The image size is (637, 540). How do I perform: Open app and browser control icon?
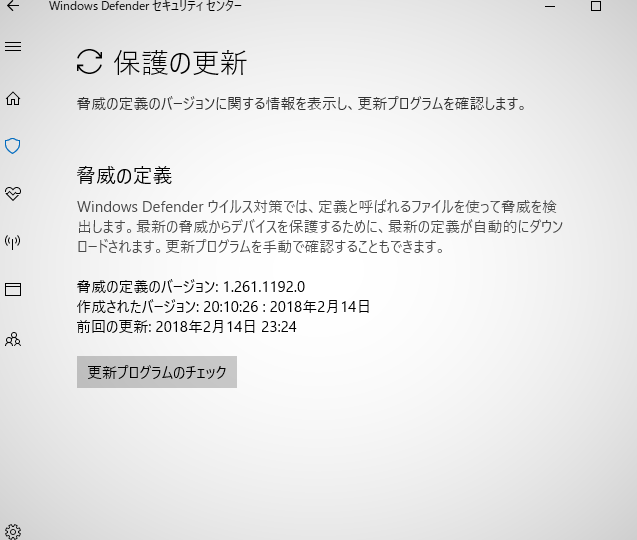coord(13,289)
